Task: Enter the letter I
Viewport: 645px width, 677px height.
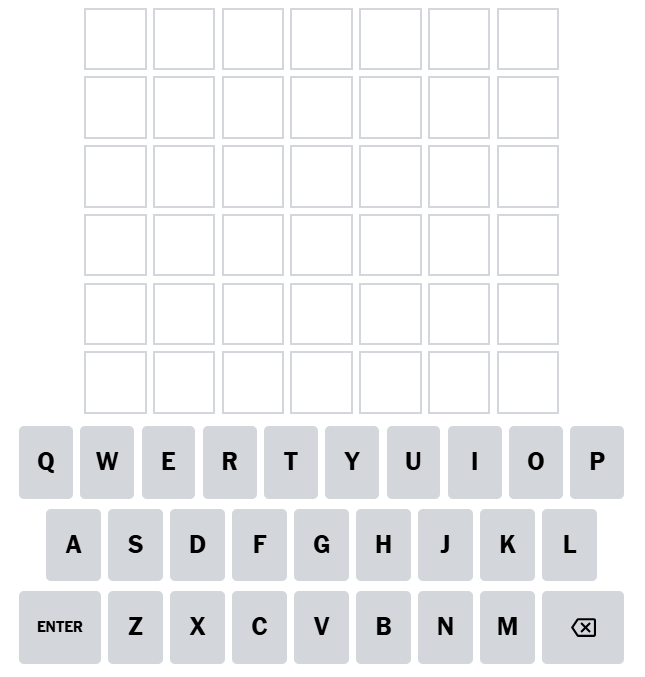Action: (x=474, y=462)
